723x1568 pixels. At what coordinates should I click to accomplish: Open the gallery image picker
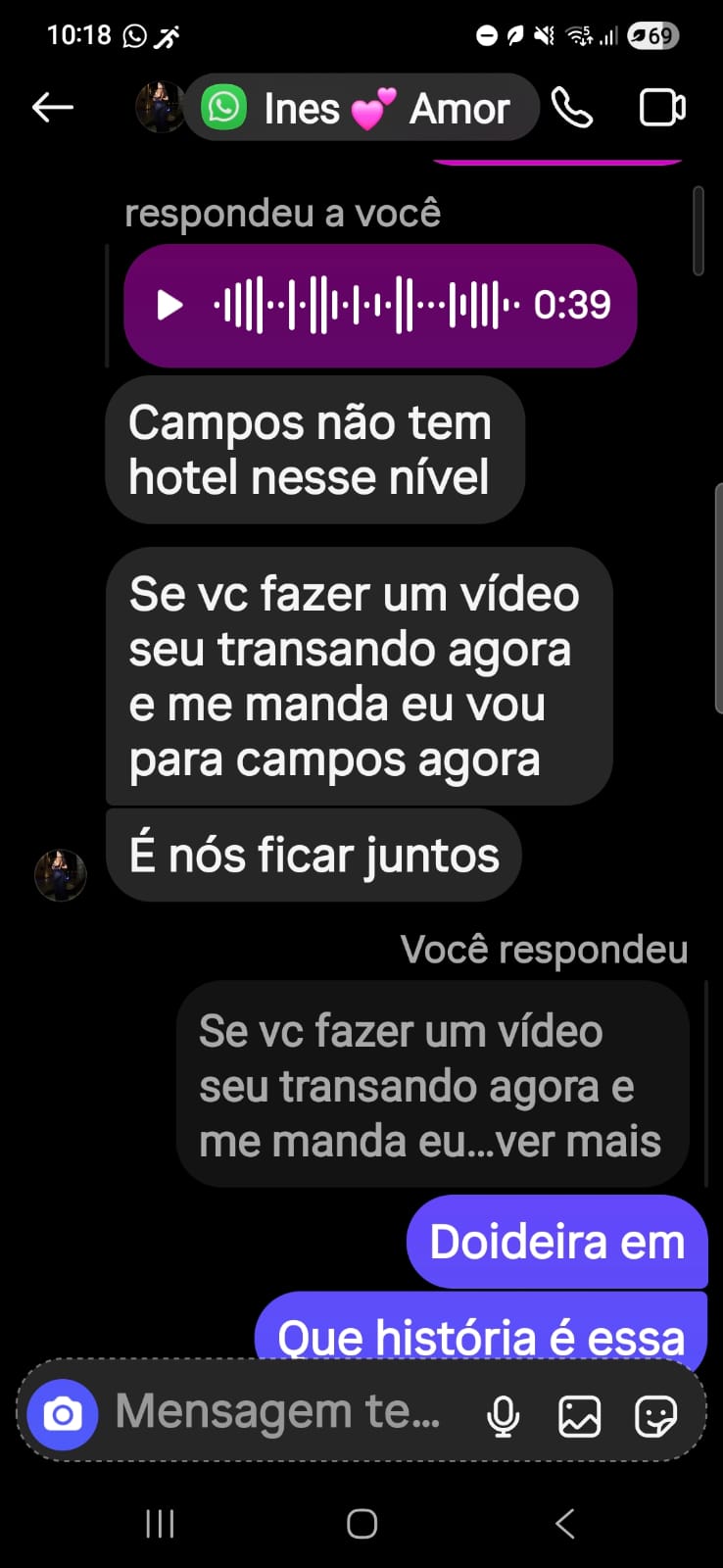point(579,1416)
